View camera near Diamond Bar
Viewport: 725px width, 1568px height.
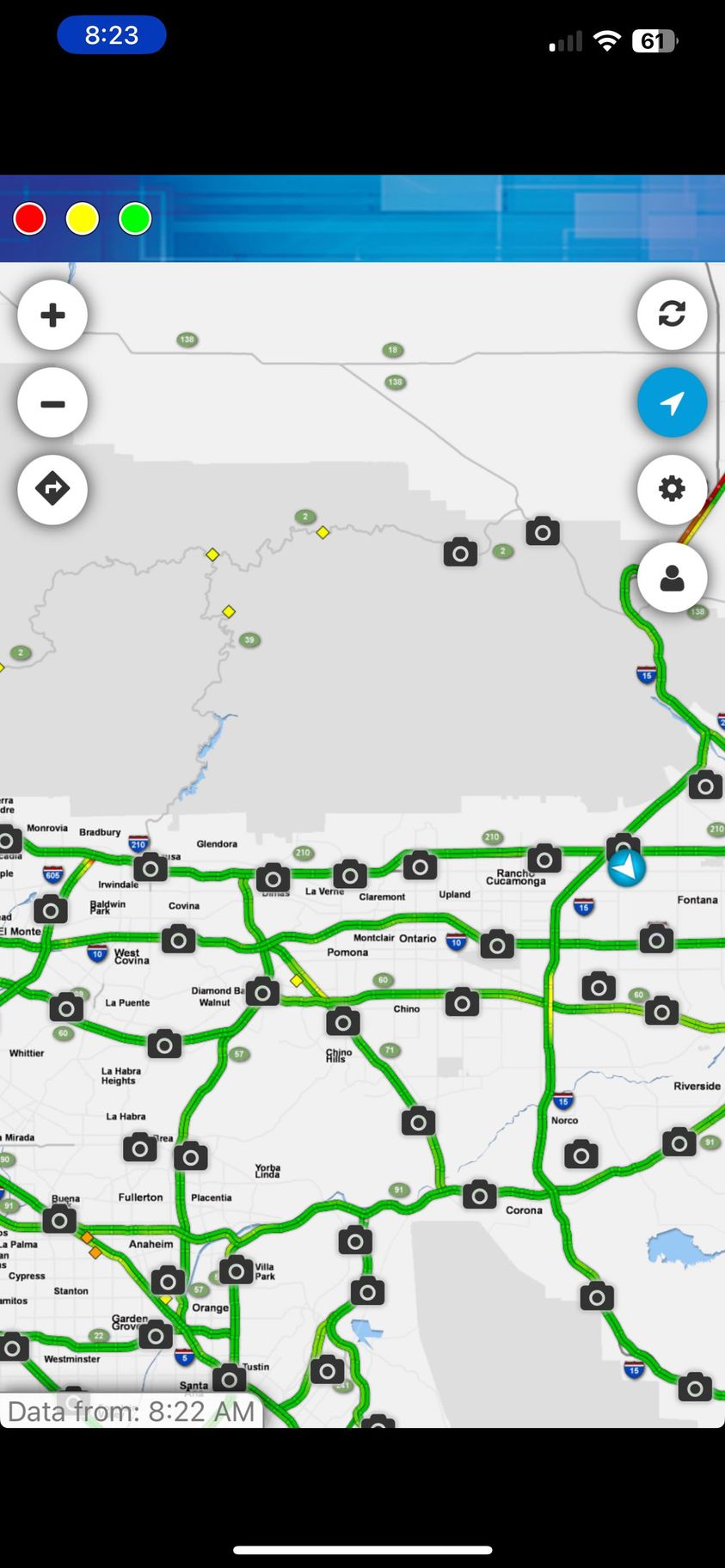pyautogui.click(x=262, y=992)
